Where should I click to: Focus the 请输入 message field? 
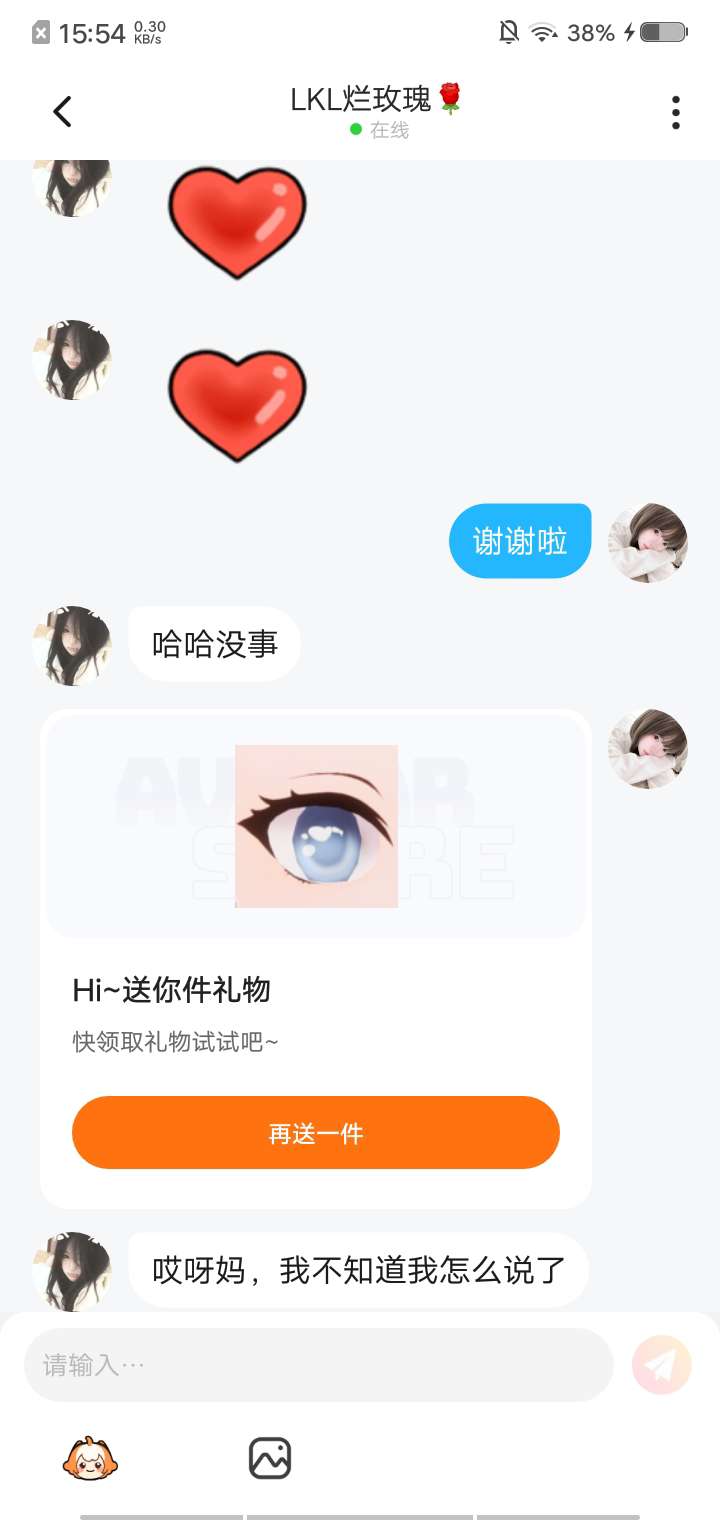[318, 1365]
